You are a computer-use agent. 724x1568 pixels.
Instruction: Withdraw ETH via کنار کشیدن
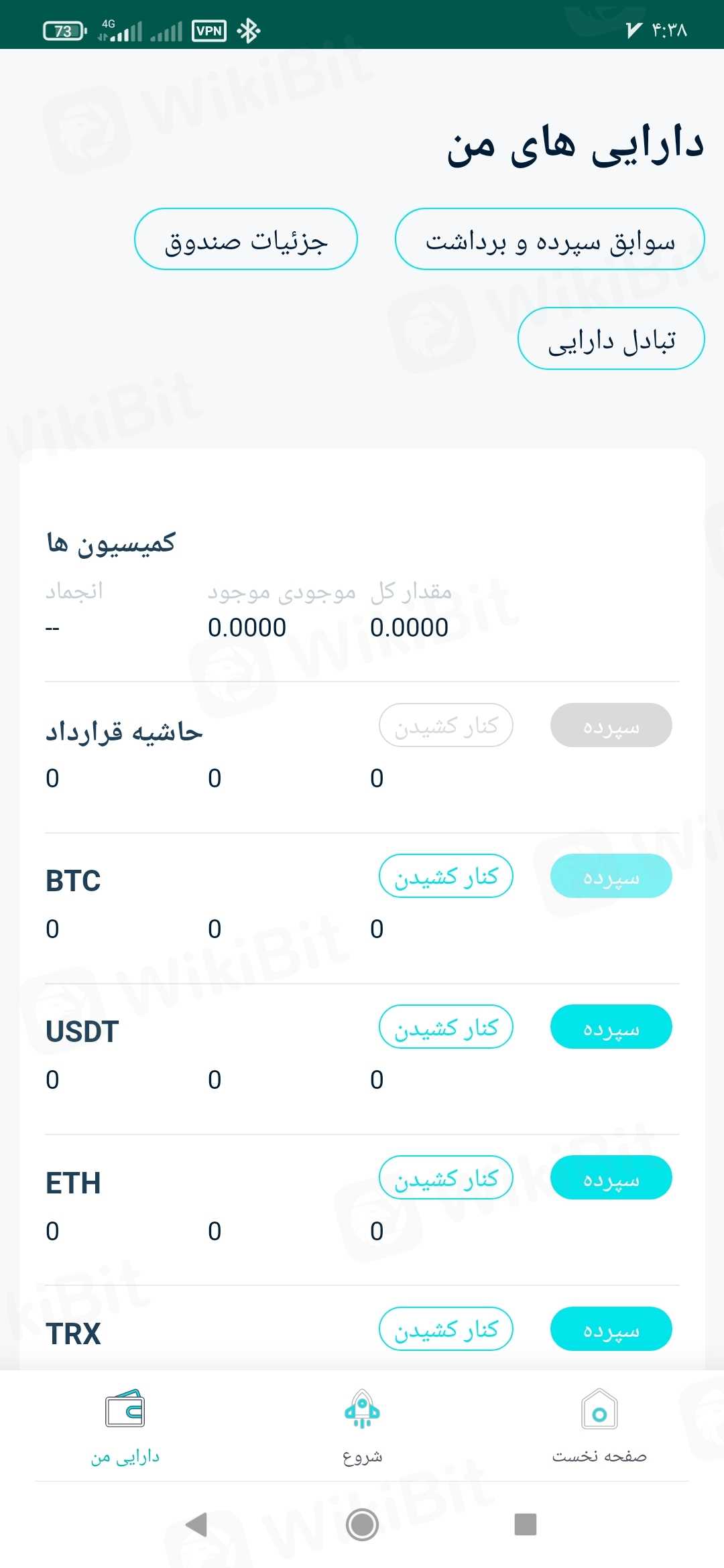pos(446,1177)
